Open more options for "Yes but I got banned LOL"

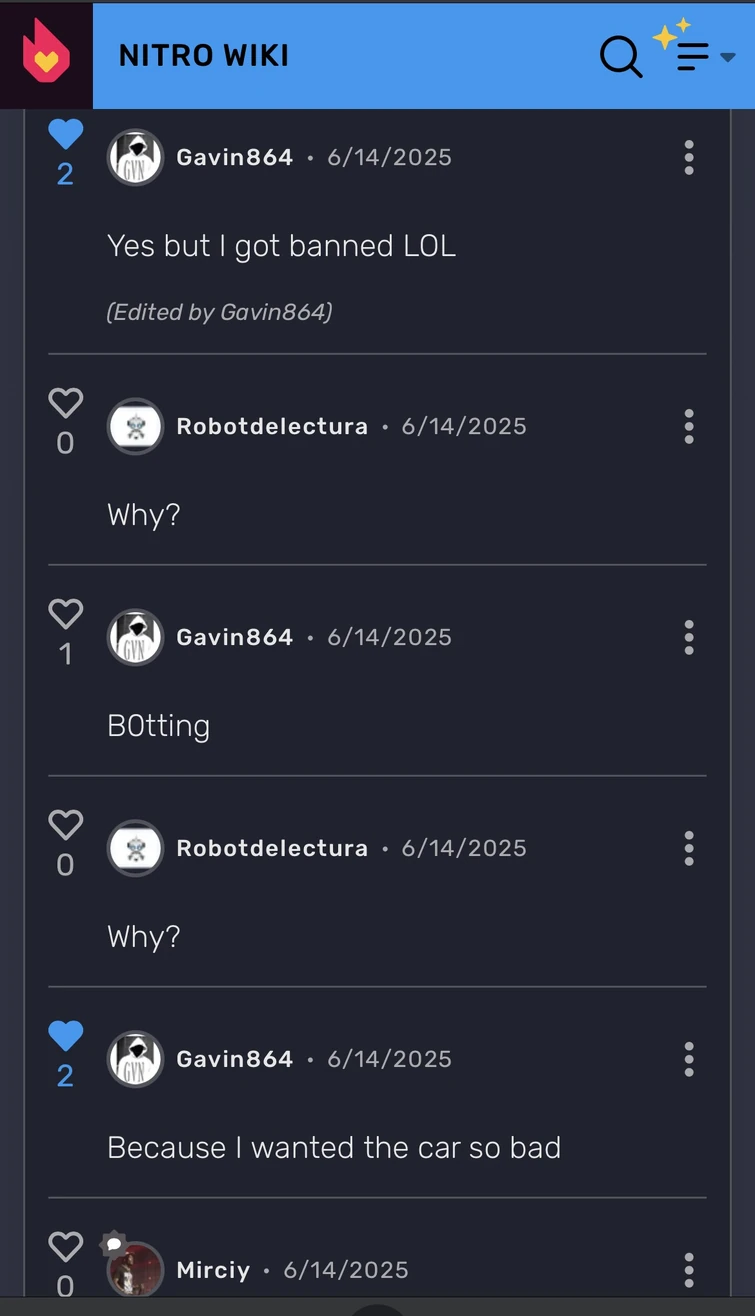coord(689,158)
